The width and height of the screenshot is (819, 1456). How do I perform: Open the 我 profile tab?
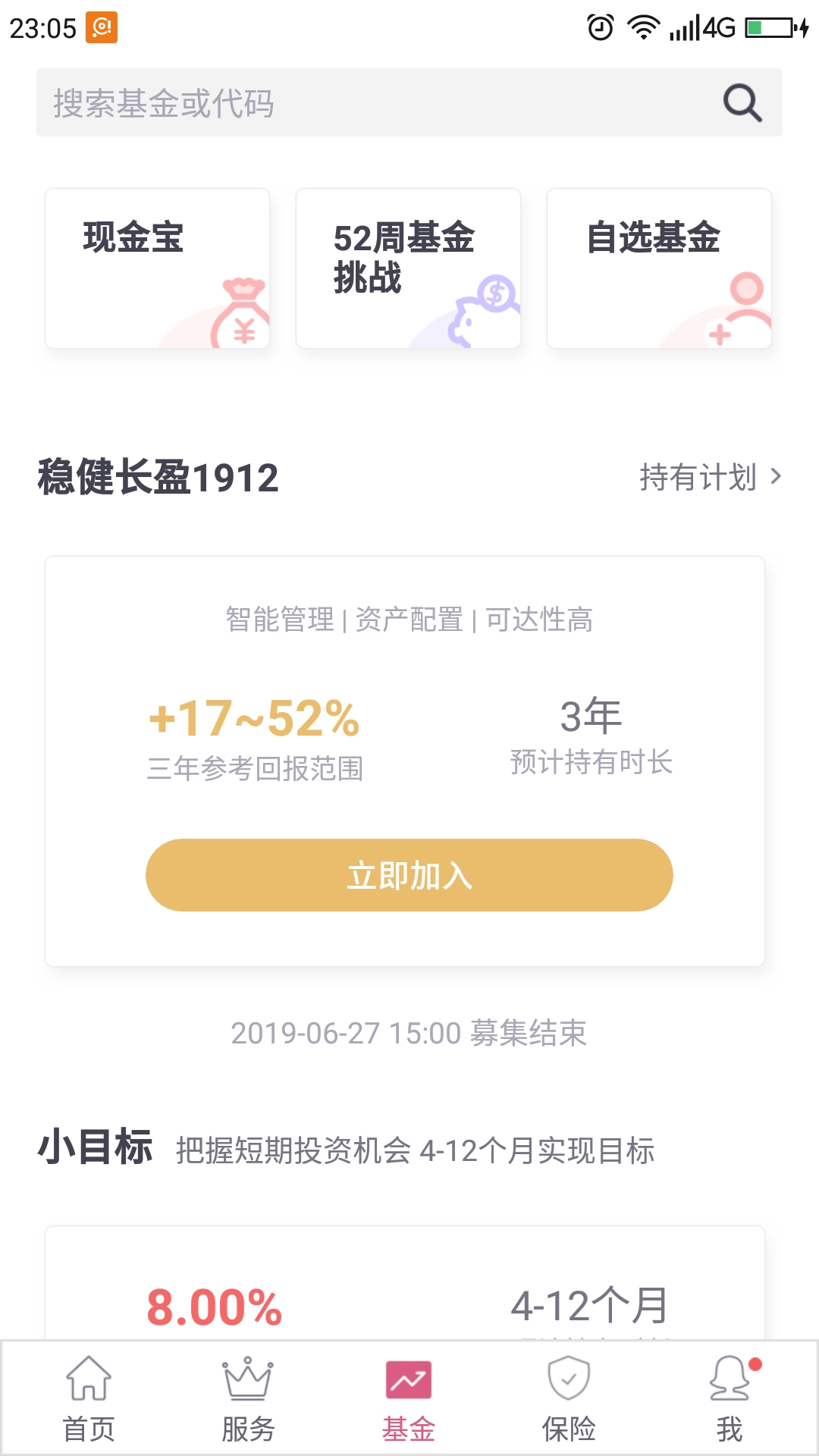point(730,1399)
